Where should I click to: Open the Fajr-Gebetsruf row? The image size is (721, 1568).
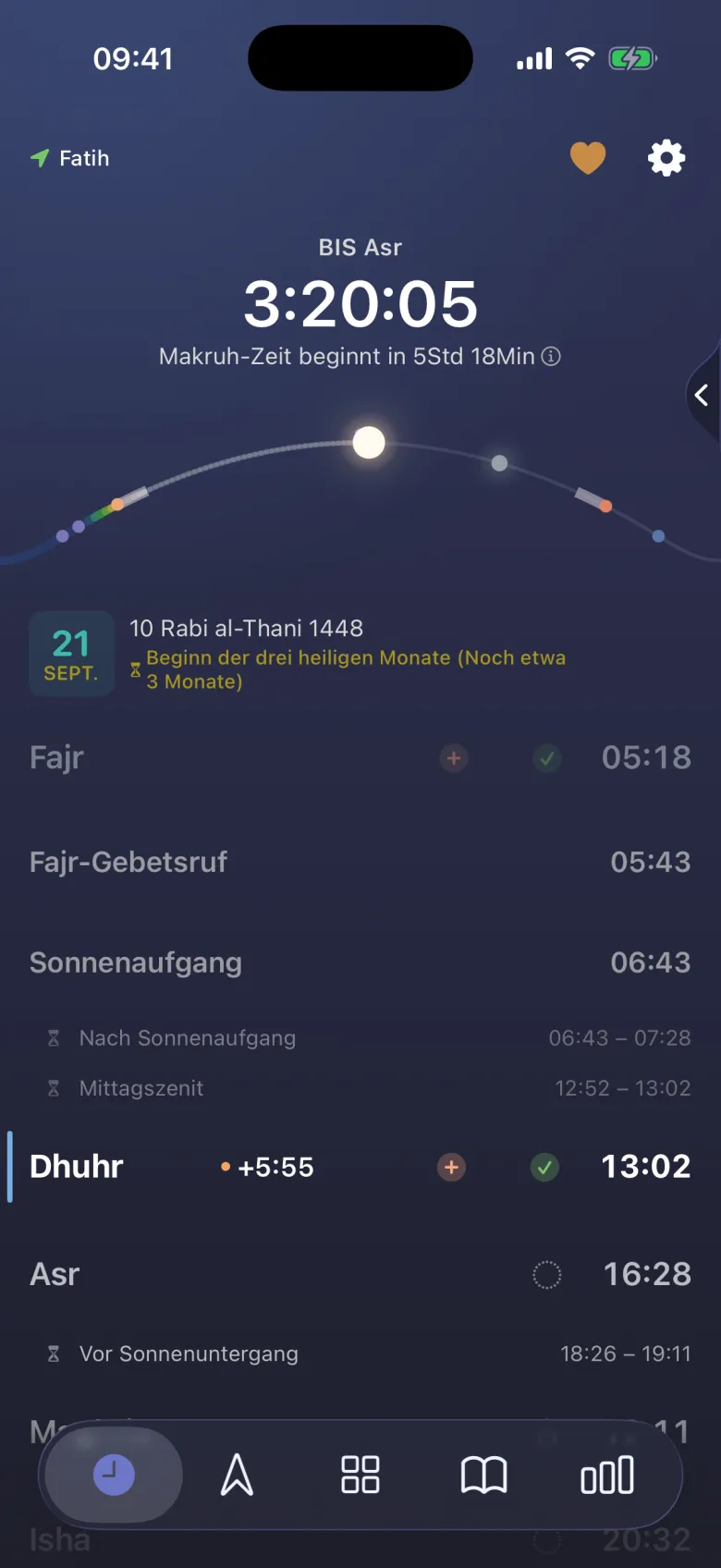pos(360,862)
